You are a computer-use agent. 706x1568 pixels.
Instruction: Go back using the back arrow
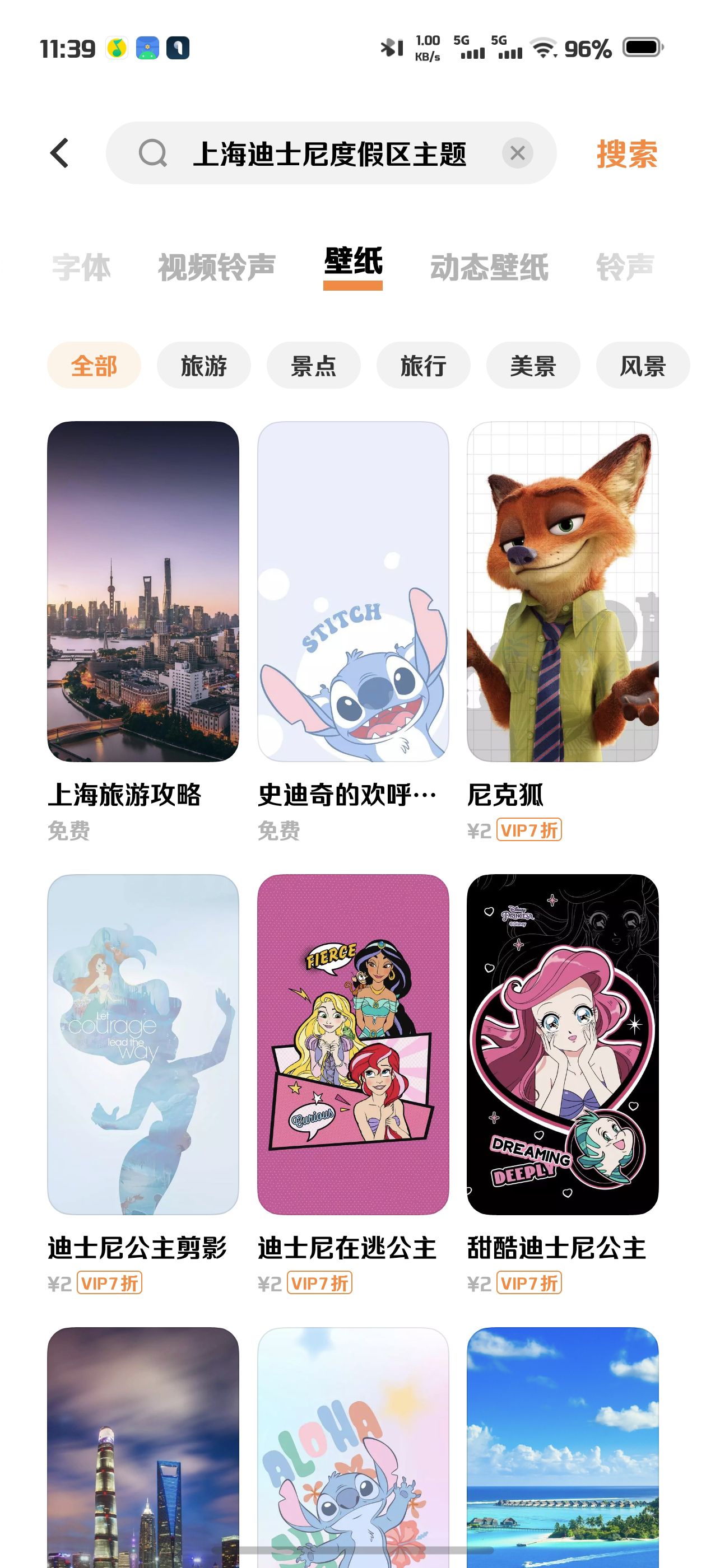(60, 153)
